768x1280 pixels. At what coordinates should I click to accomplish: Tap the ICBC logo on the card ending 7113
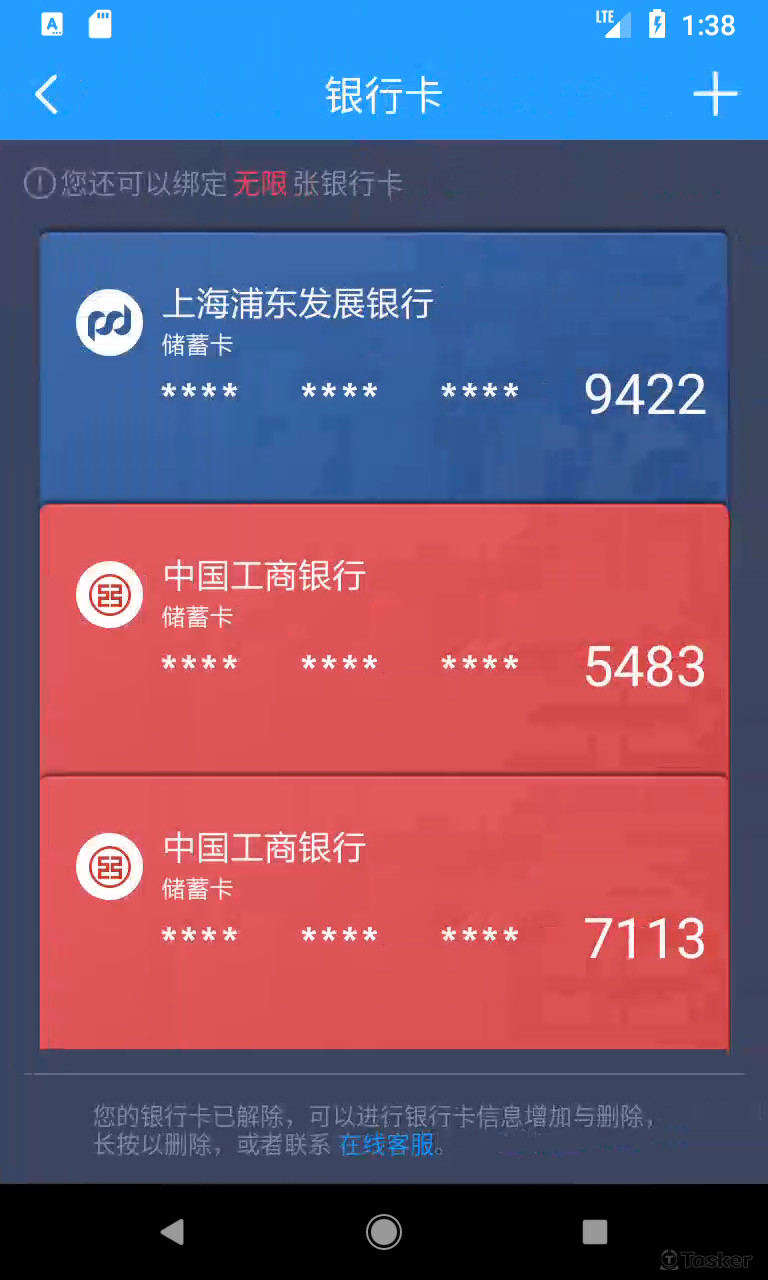109,866
